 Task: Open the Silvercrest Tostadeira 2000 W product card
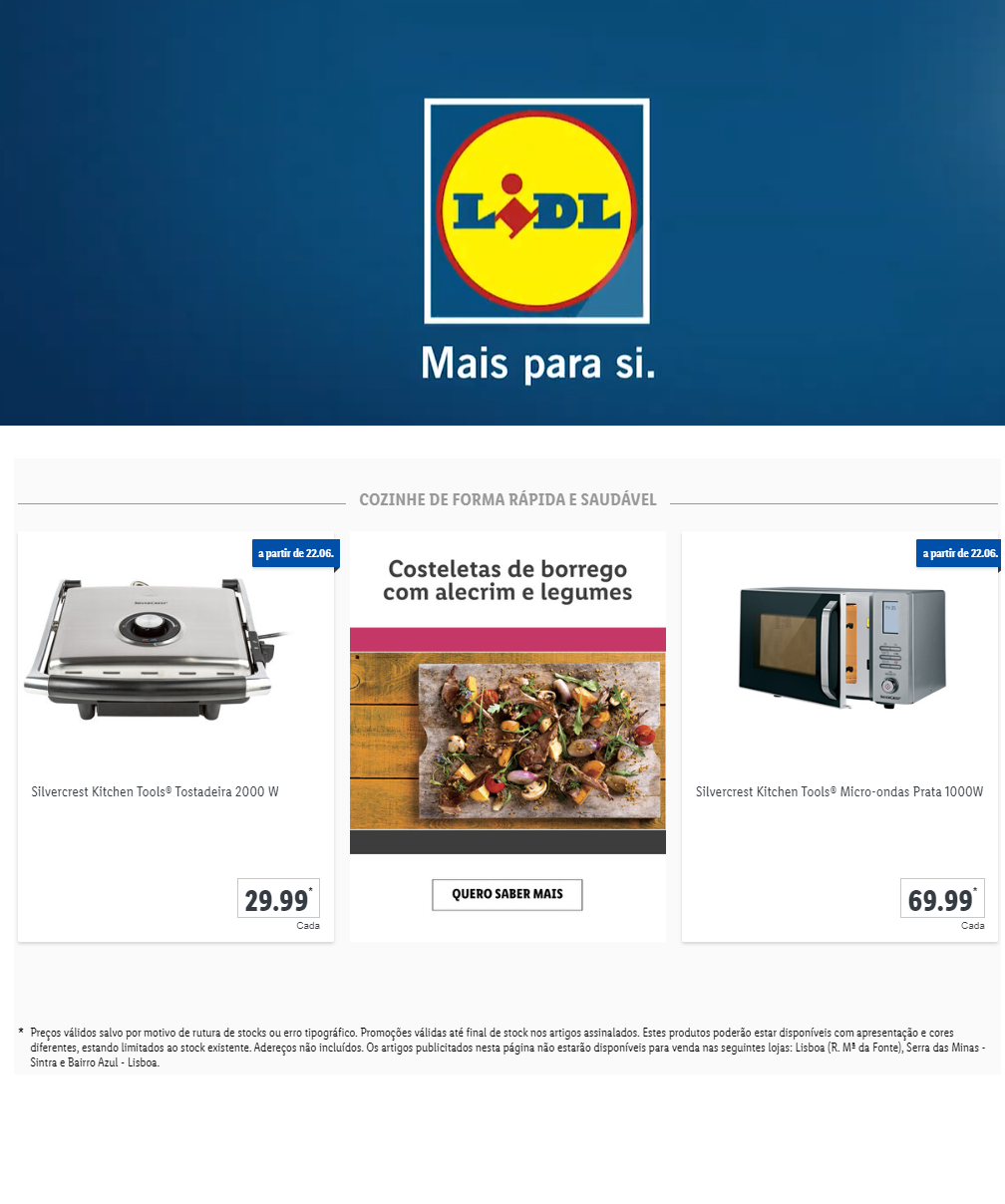click(175, 736)
